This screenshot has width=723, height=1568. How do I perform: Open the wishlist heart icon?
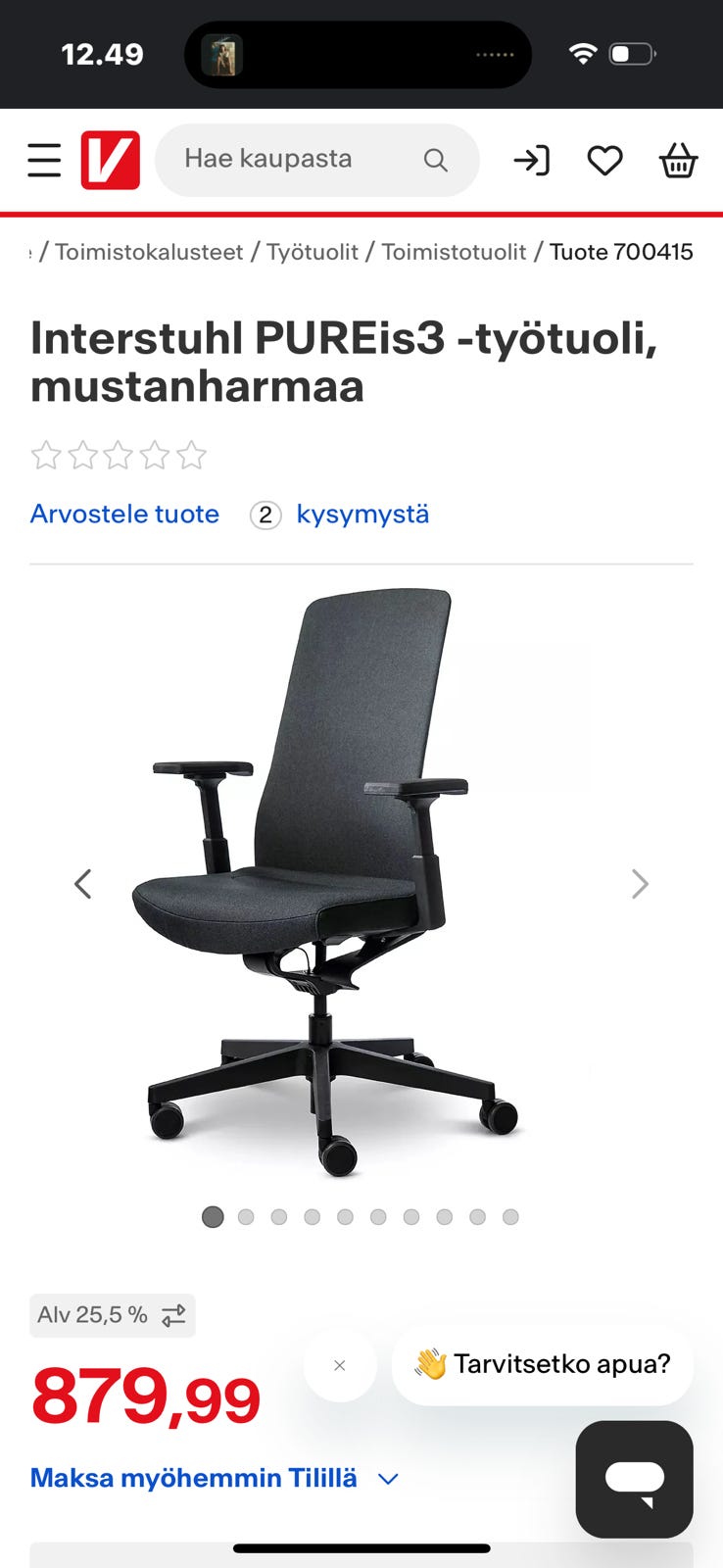604,160
